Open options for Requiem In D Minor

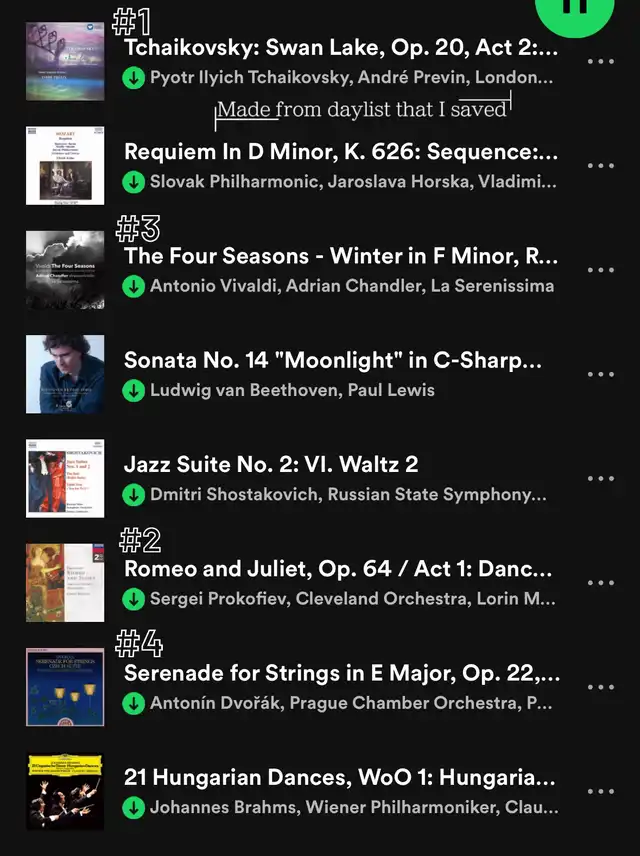(x=601, y=166)
